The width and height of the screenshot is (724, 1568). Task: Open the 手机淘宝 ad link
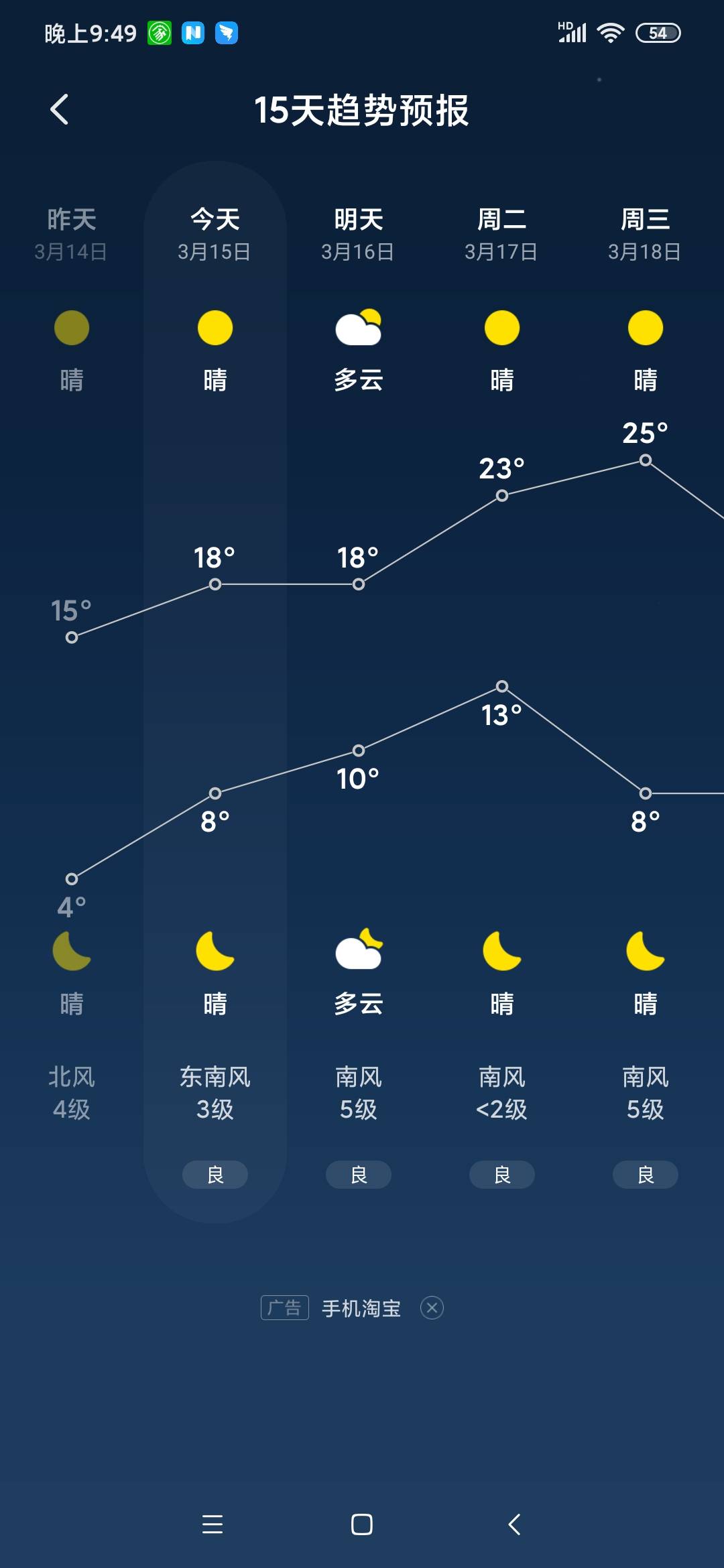(x=361, y=1308)
